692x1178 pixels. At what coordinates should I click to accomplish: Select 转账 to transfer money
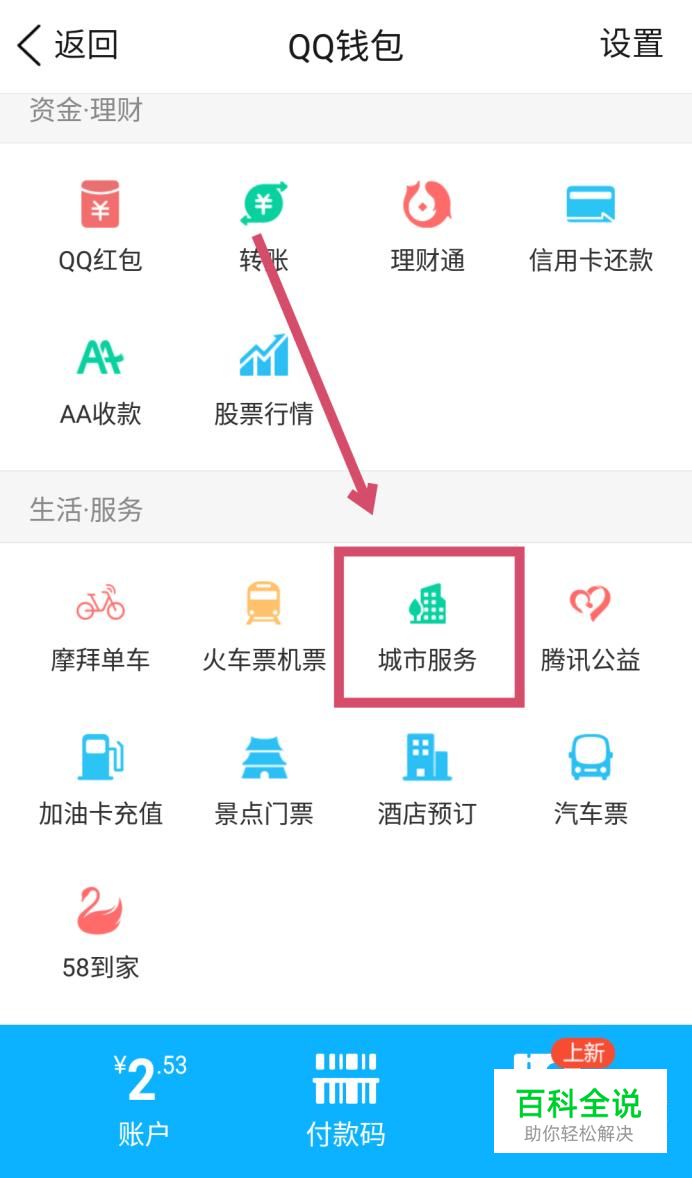click(x=263, y=226)
